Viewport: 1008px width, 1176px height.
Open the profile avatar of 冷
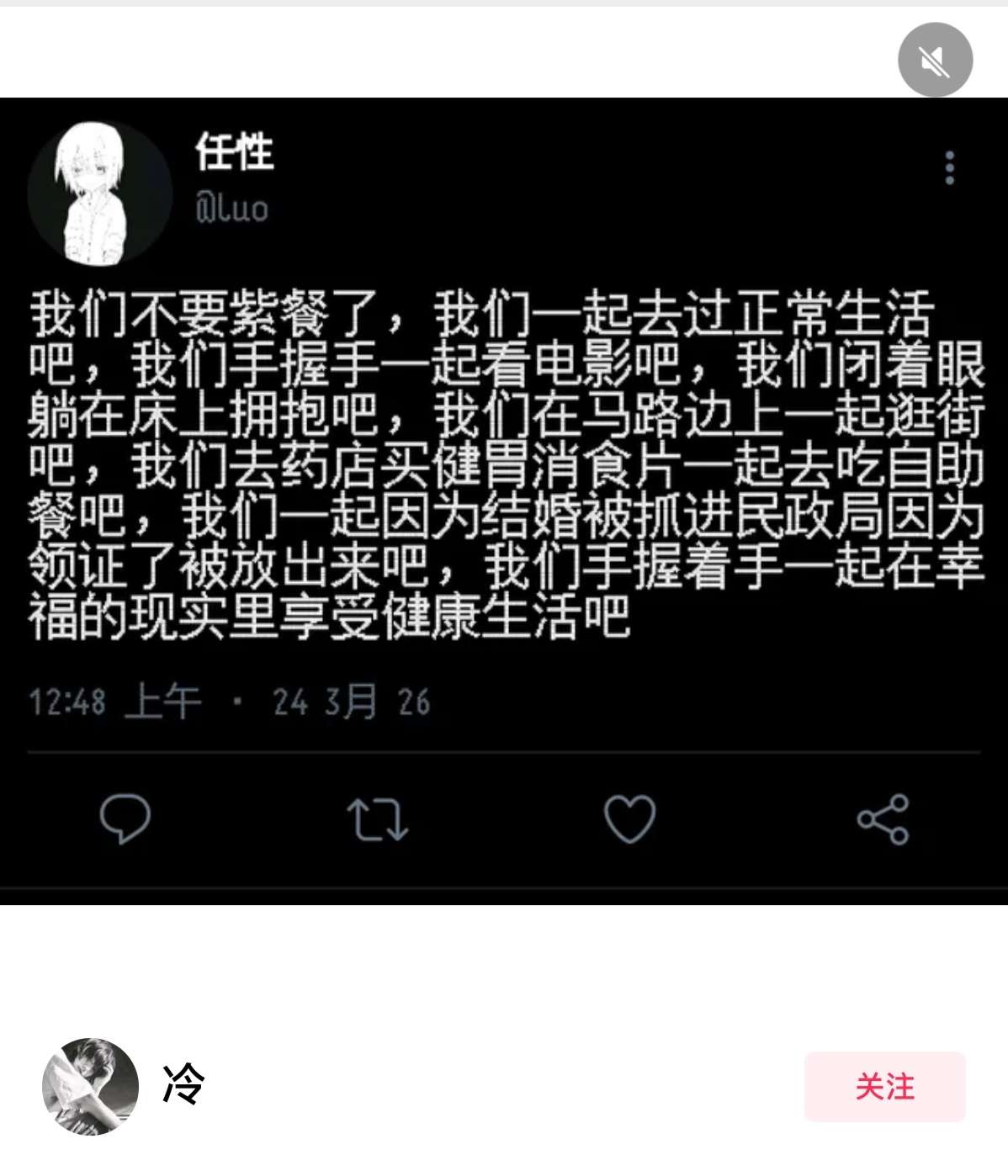point(90,1086)
